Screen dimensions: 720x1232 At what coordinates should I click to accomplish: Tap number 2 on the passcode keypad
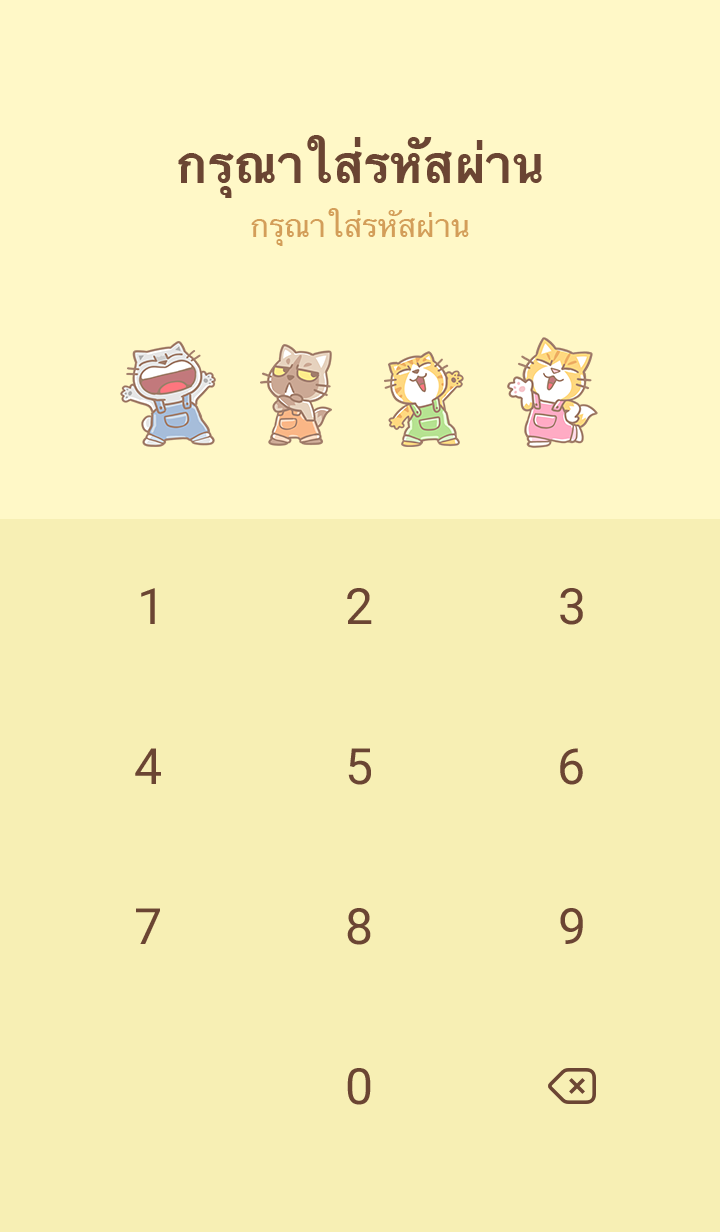coord(359,607)
